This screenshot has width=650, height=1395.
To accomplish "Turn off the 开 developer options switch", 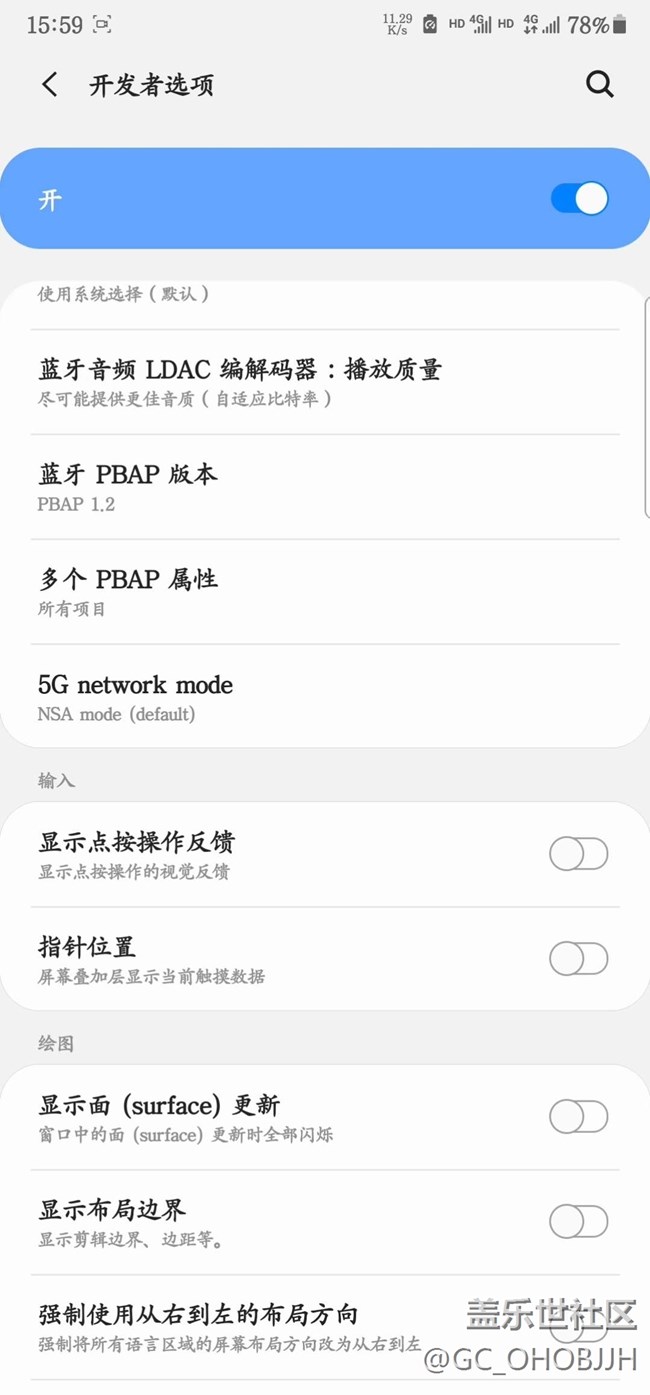I will click(x=579, y=199).
